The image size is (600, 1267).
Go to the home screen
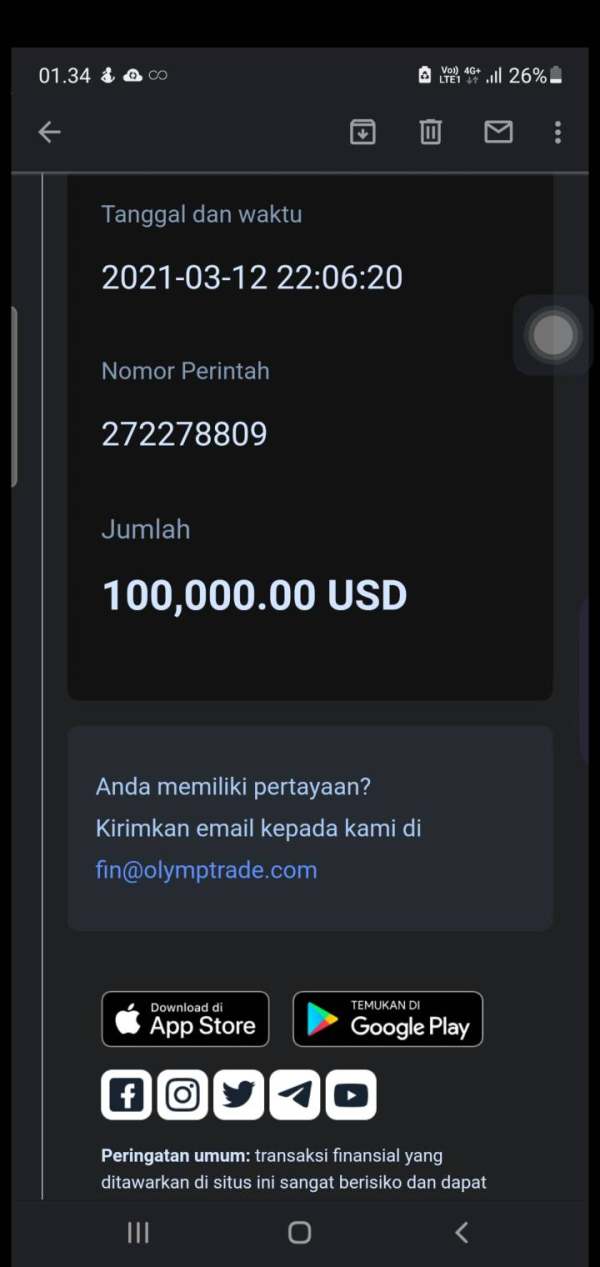click(299, 1233)
